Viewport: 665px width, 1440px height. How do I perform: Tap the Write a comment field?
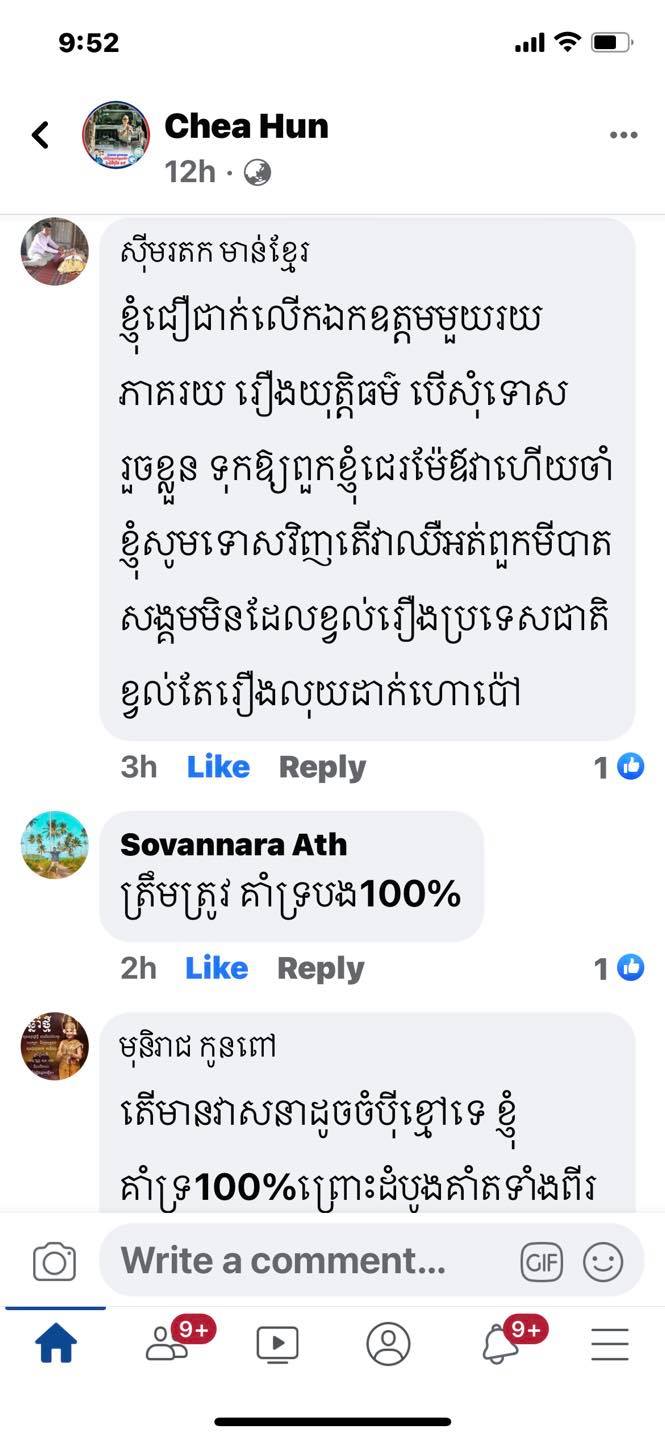pos(300,1261)
